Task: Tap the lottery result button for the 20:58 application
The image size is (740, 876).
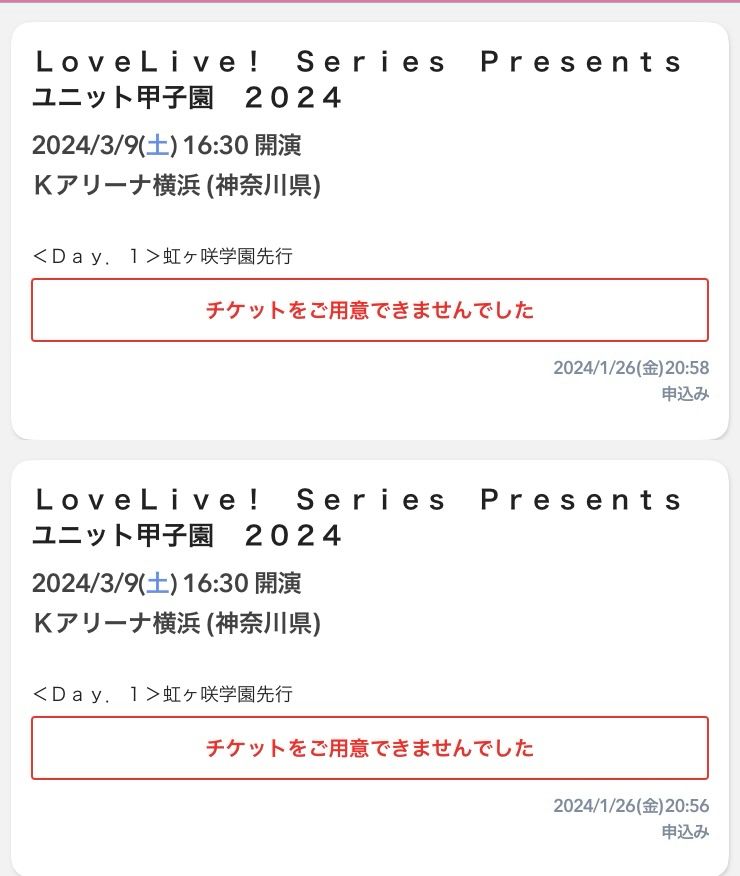Action: click(369, 310)
